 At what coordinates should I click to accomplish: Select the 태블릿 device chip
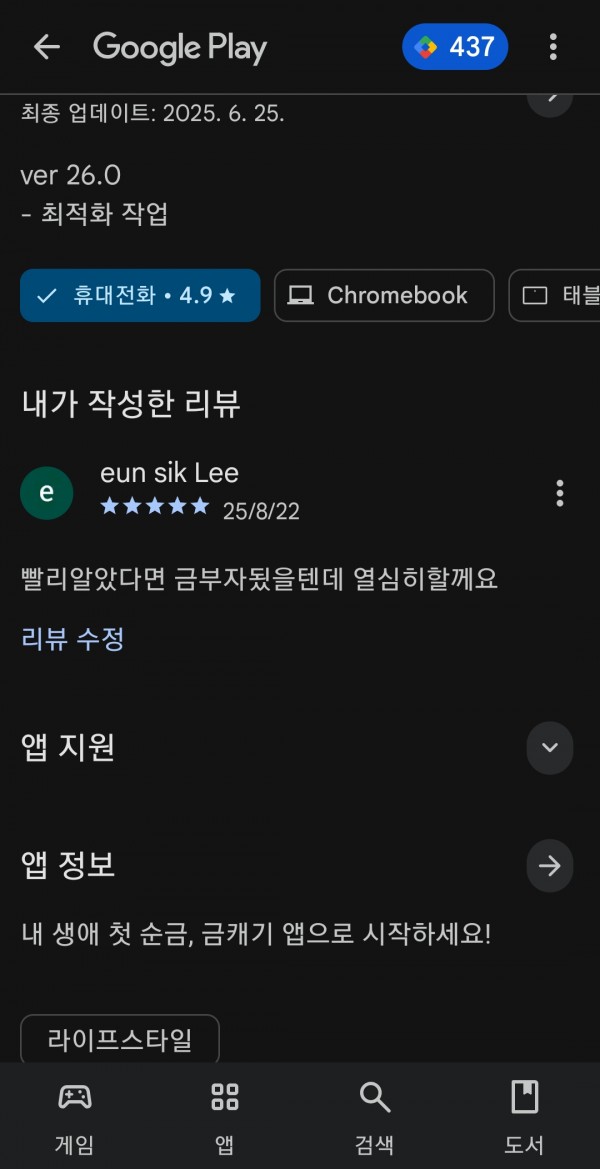(555, 296)
